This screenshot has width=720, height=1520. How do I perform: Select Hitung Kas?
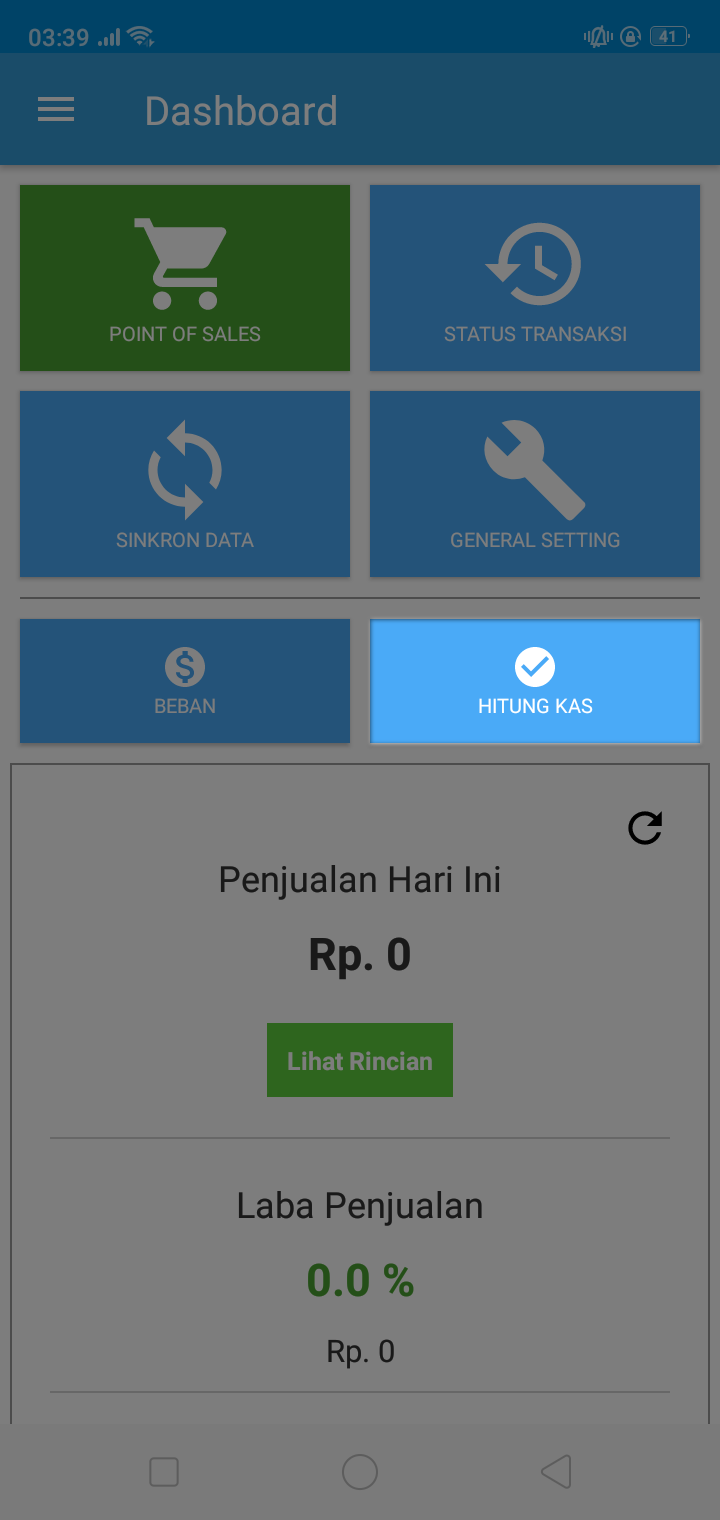point(535,681)
